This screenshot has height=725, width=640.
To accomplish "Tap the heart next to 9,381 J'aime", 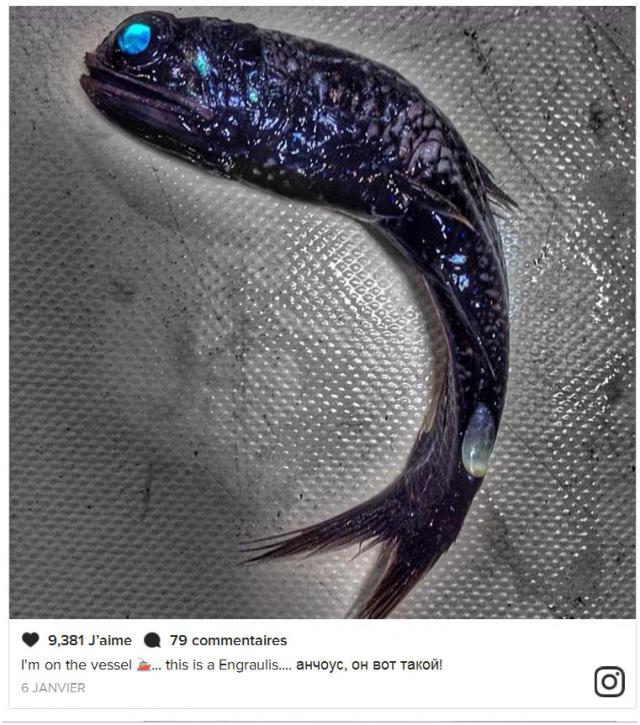I will [31, 640].
